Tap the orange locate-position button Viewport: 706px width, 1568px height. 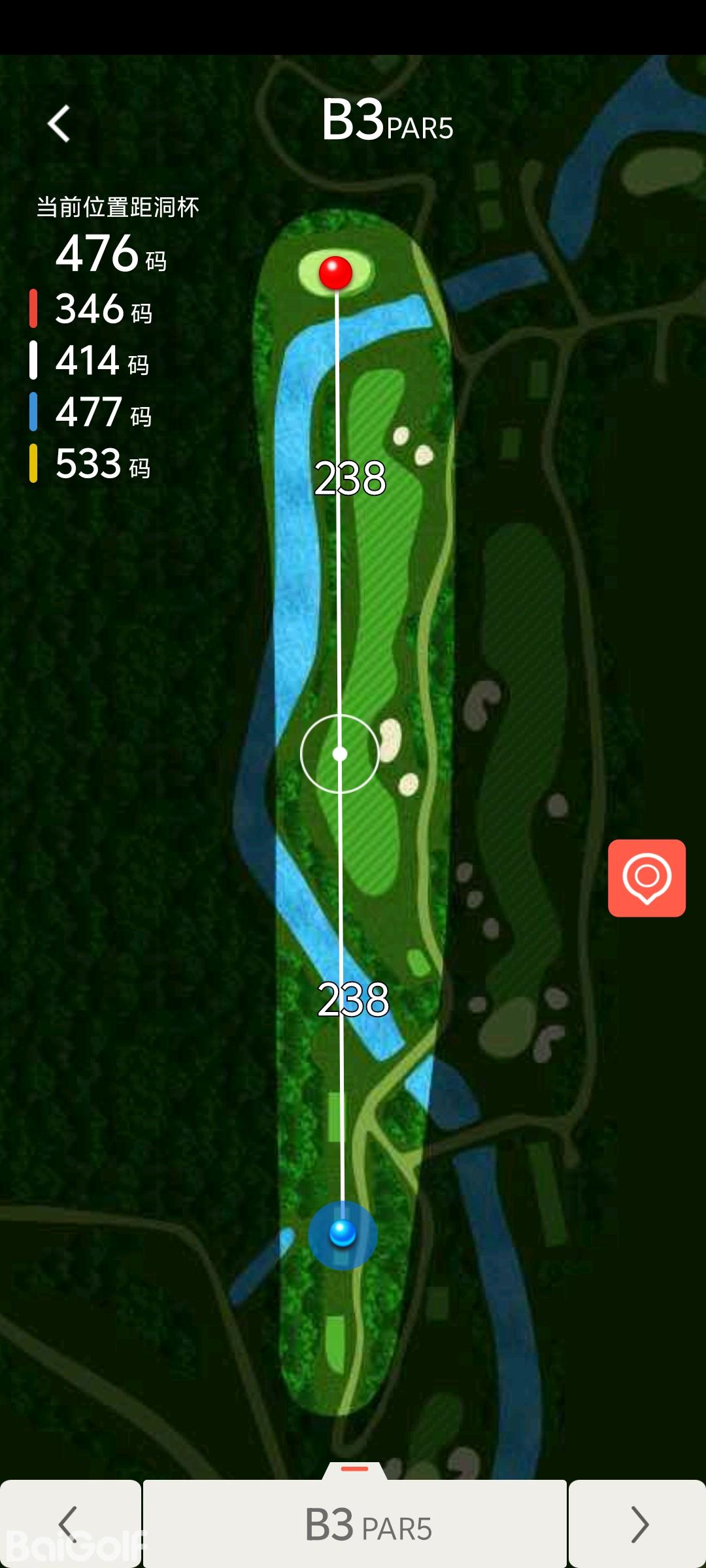point(647,877)
